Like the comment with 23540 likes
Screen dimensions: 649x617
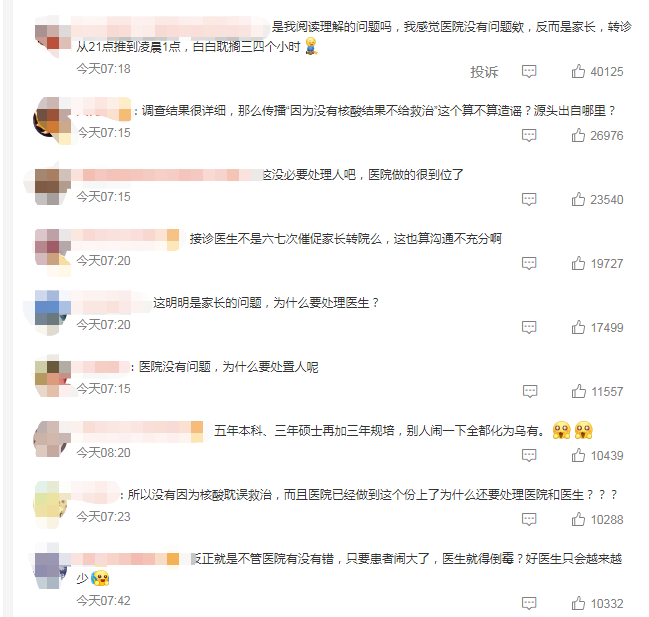(x=578, y=200)
